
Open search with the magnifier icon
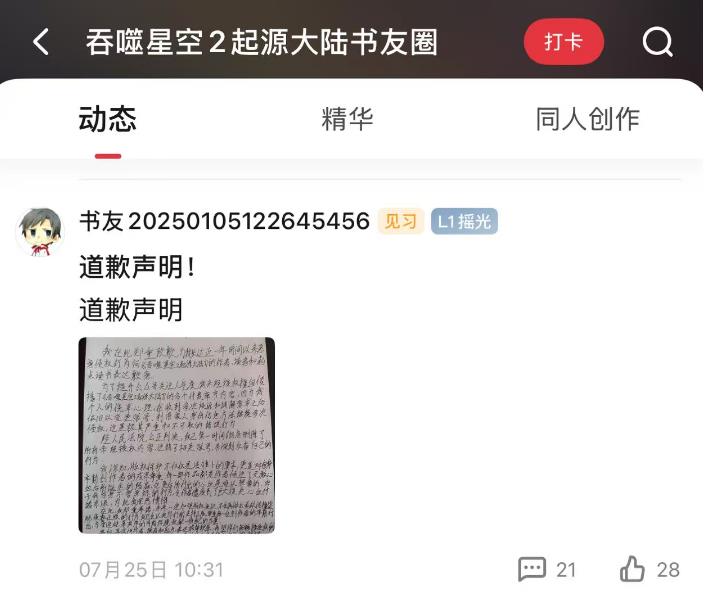(x=658, y=42)
